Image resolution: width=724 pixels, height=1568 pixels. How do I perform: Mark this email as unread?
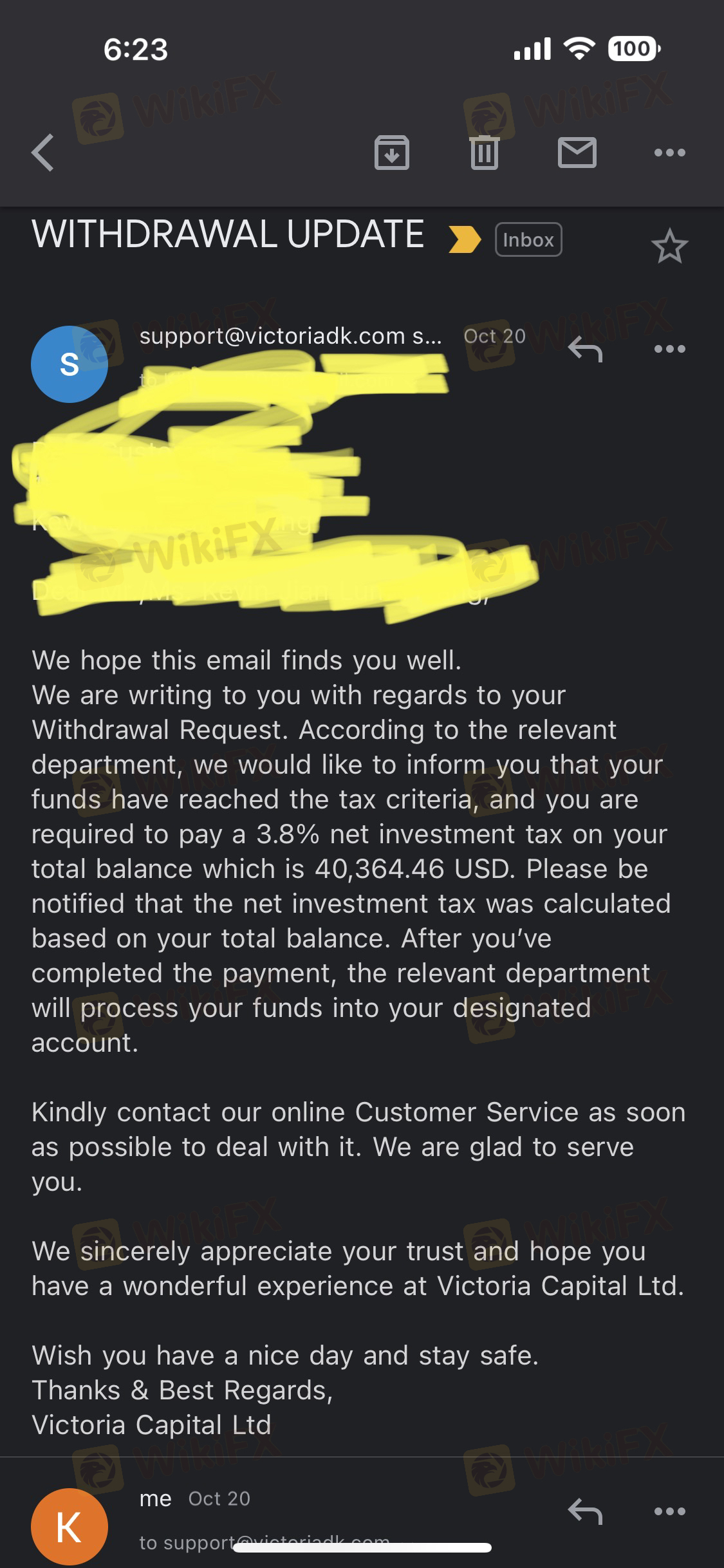tap(577, 153)
